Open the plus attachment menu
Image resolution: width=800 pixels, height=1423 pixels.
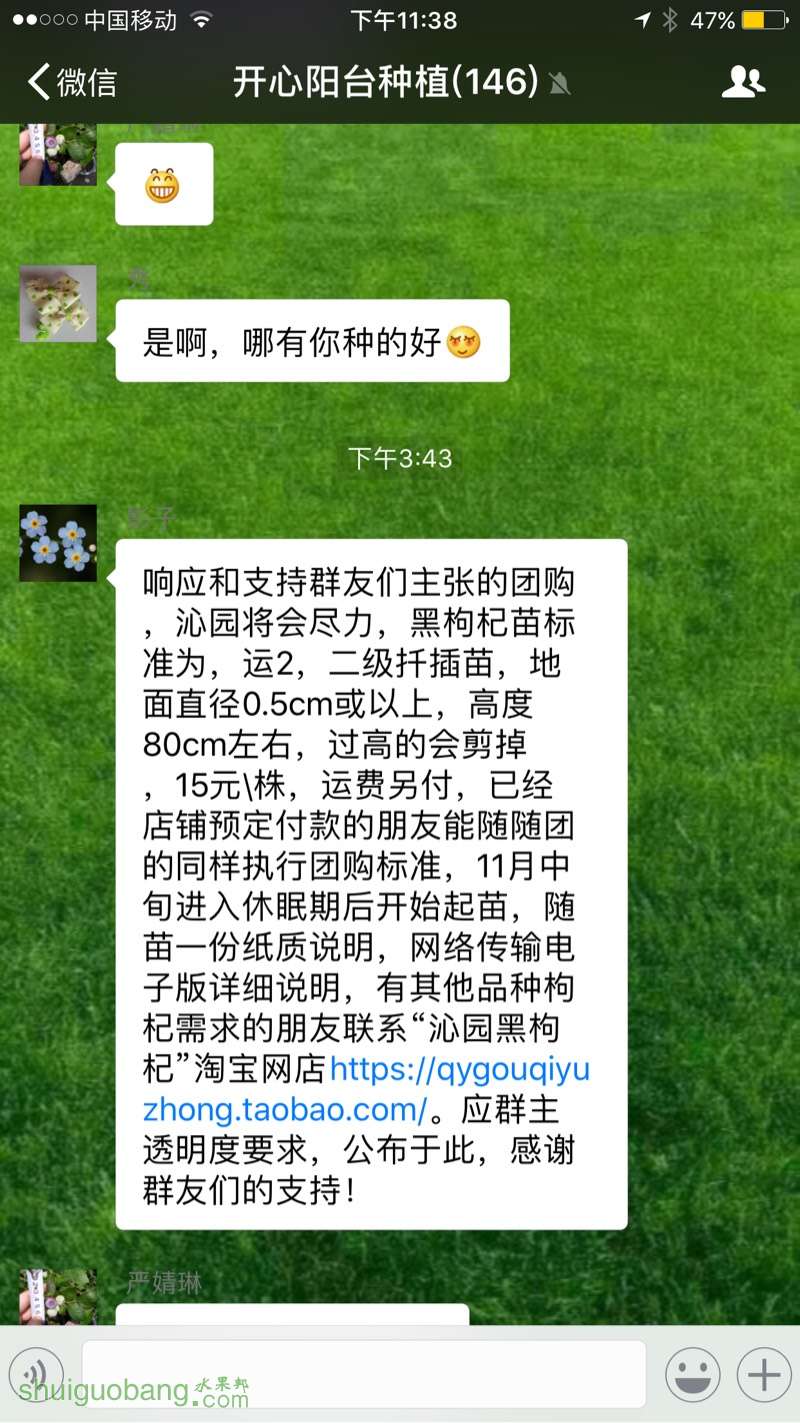764,1375
